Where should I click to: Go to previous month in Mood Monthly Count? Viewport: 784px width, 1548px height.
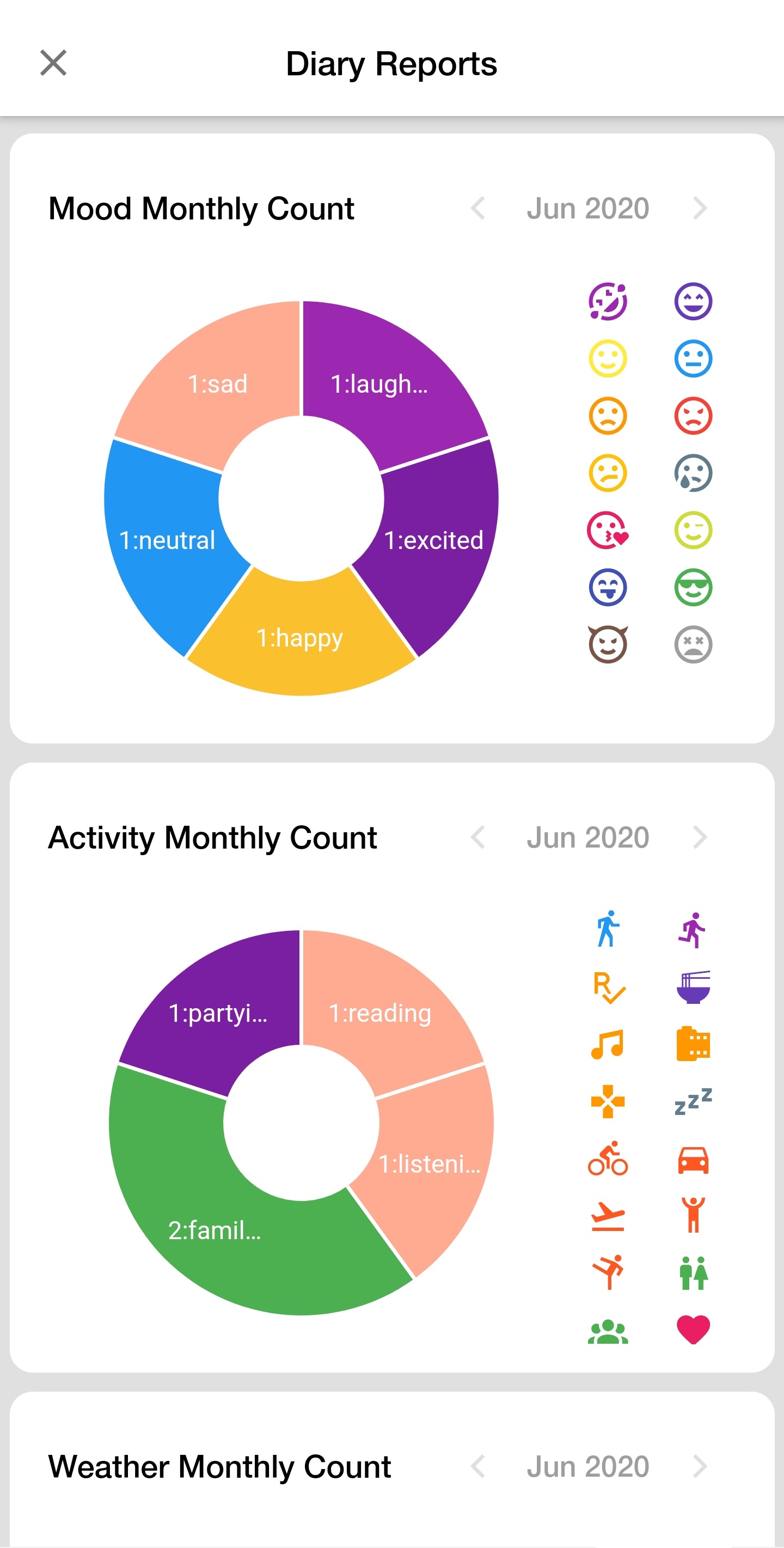click(478, 209)
